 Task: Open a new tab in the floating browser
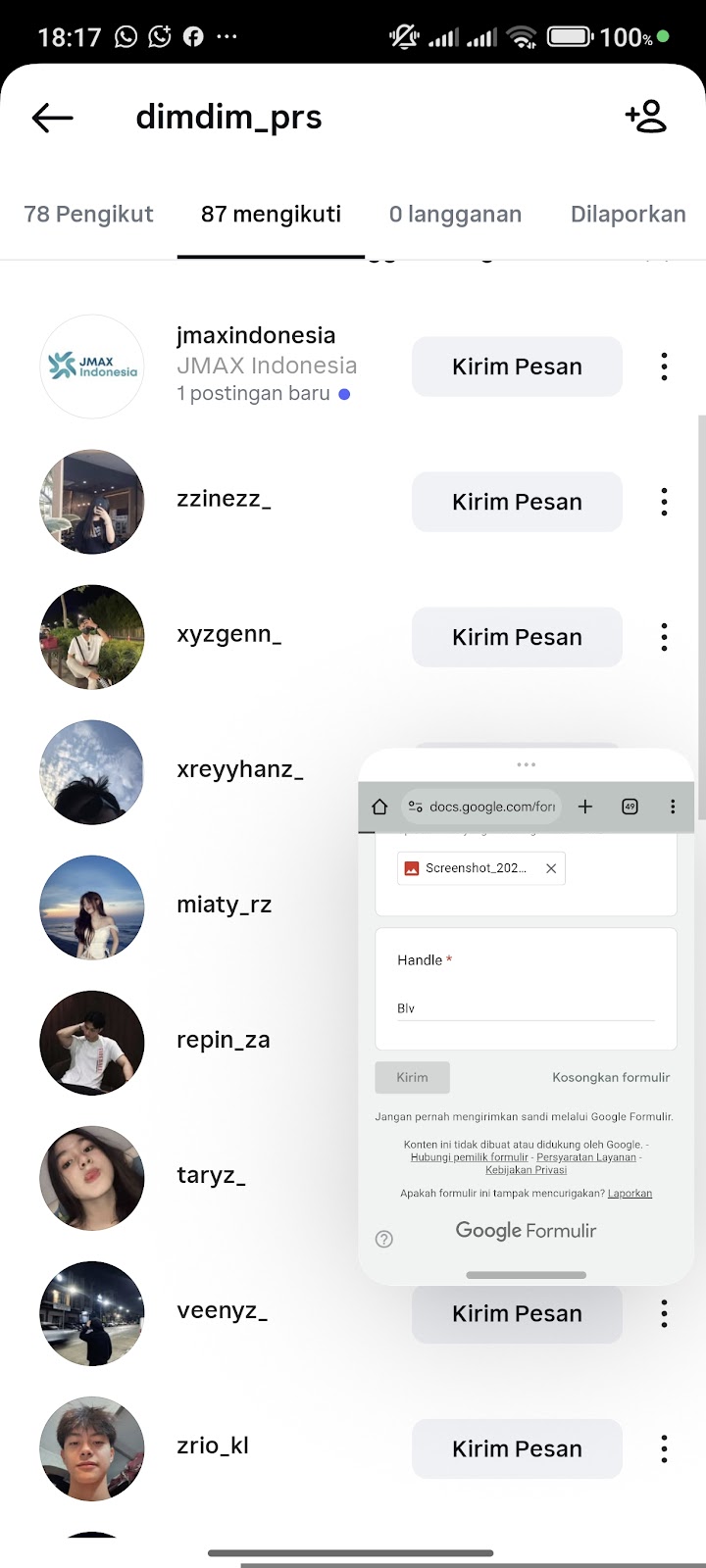(585, 807)
